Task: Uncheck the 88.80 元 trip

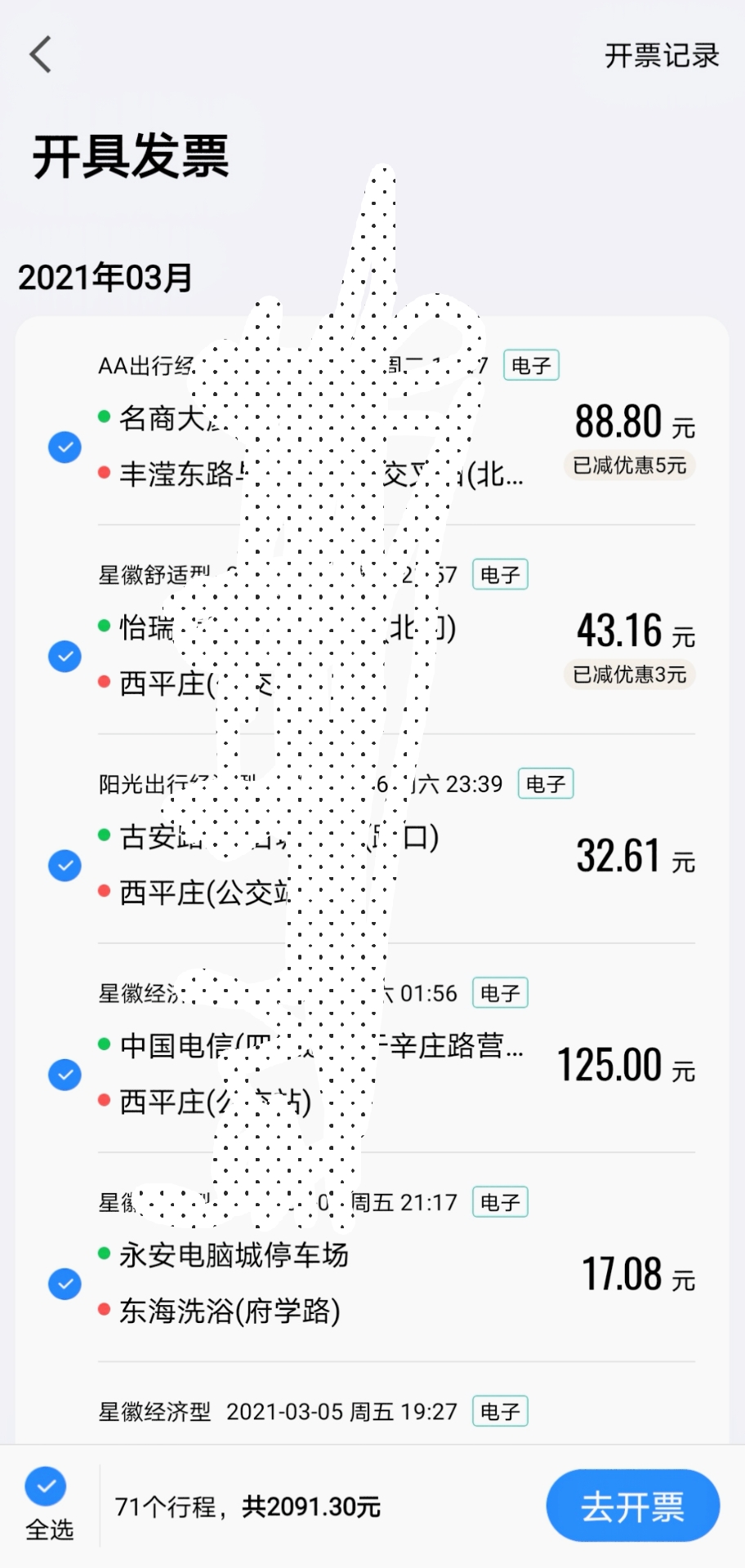Action: coord(65,448)
